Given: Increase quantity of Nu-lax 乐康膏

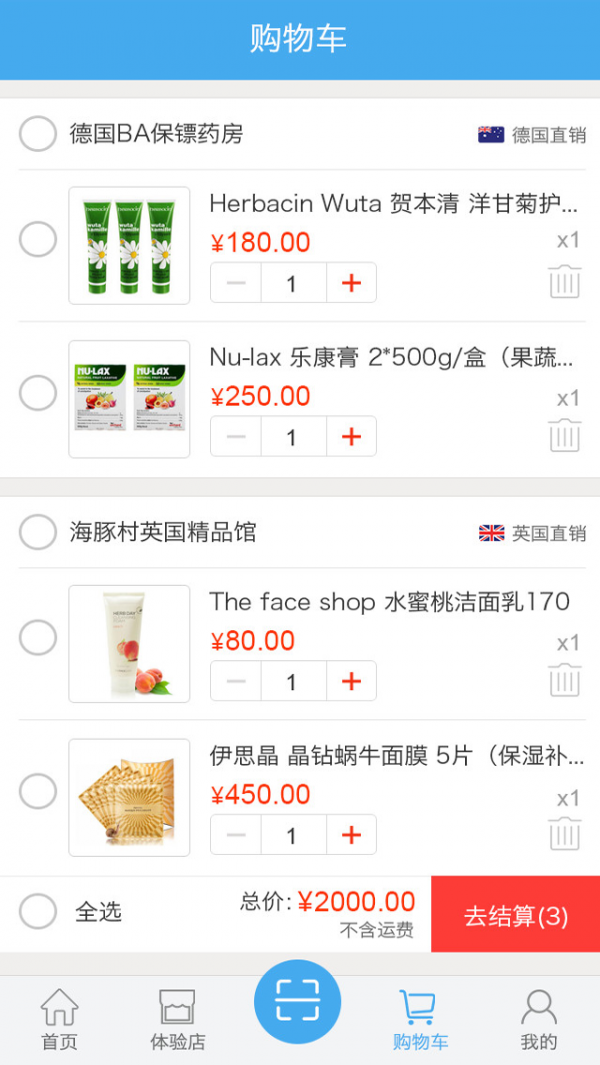Looking at the screenshot, I should coord(351,436).
